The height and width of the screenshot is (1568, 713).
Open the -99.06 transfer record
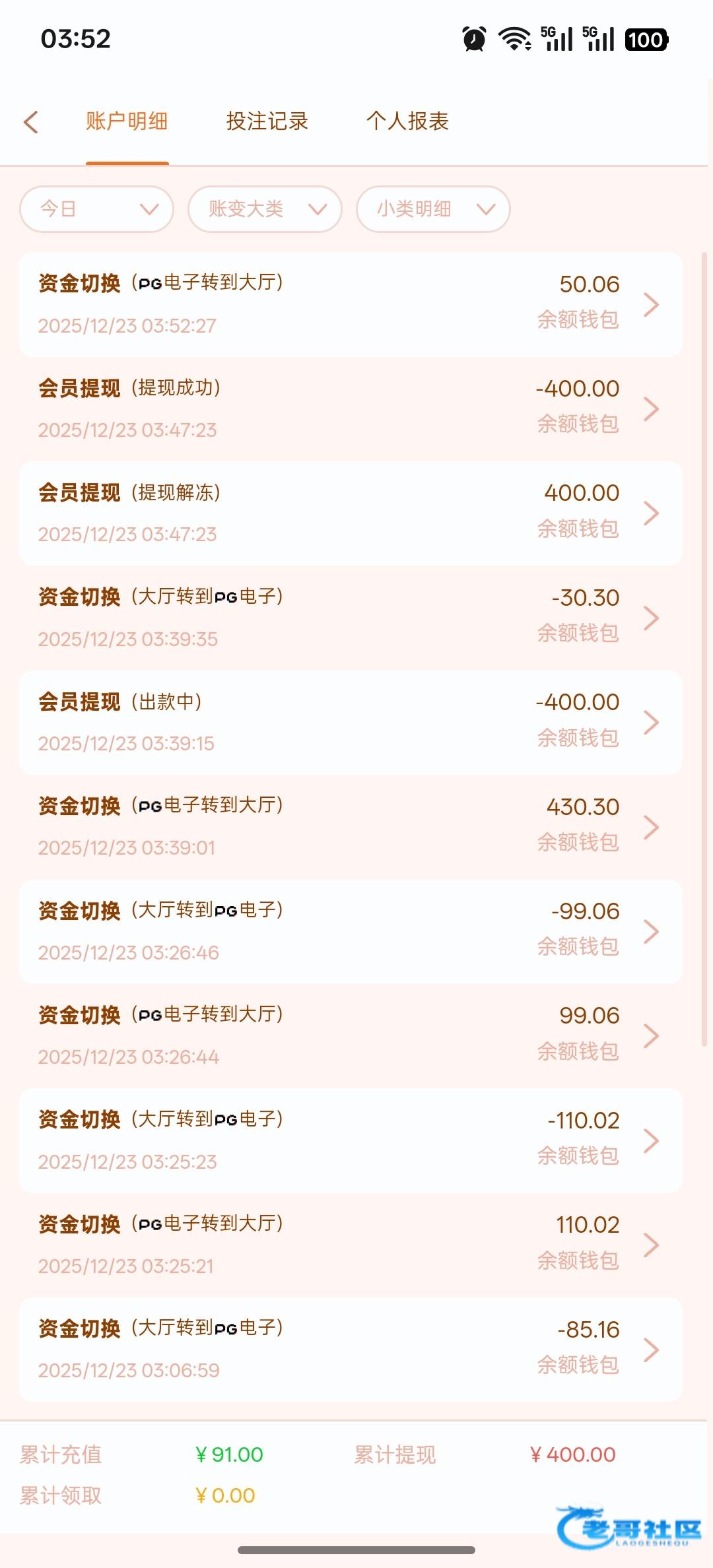351,931
